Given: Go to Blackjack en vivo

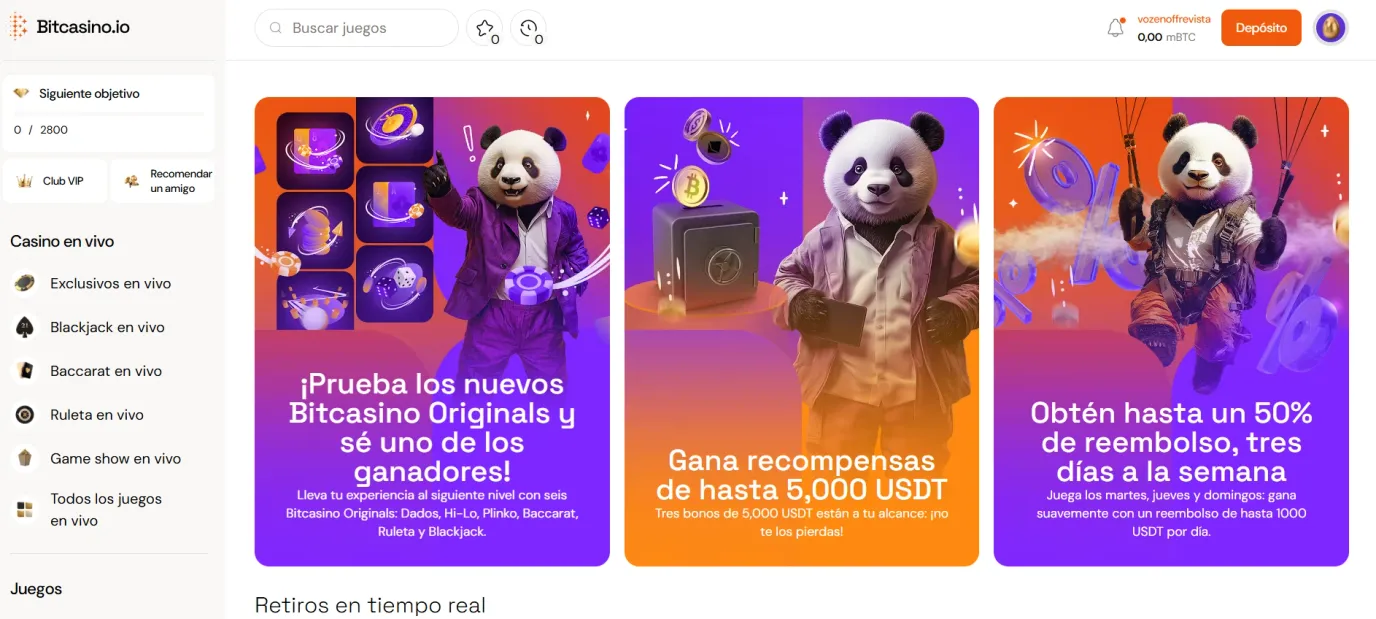Looking at the screenshot, I should [x=107, y=328].
